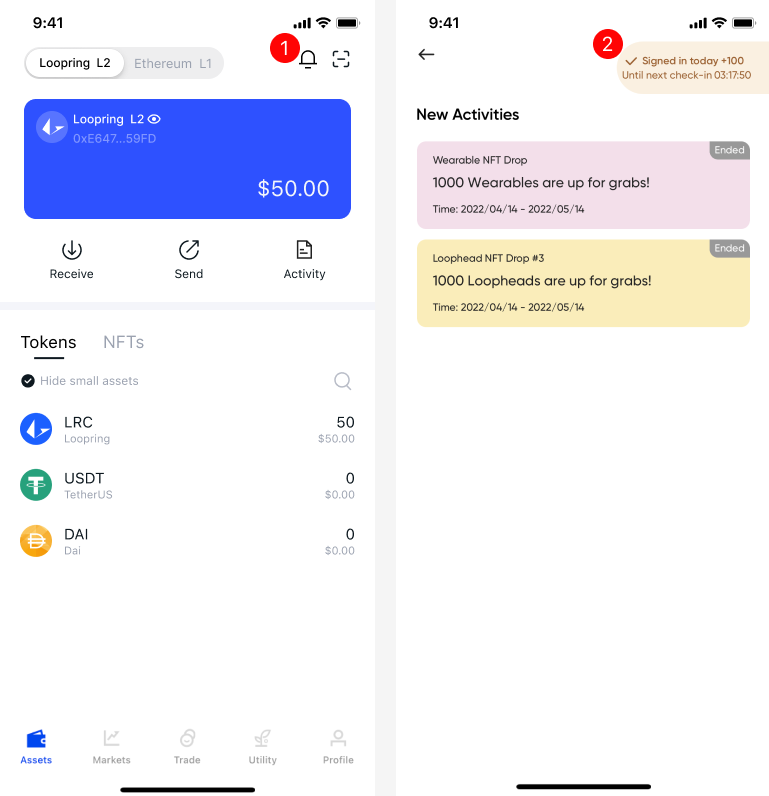The height and width of the screenshot is (796, 769).
Task: Open the Profile tab
Action: point(338,746)
